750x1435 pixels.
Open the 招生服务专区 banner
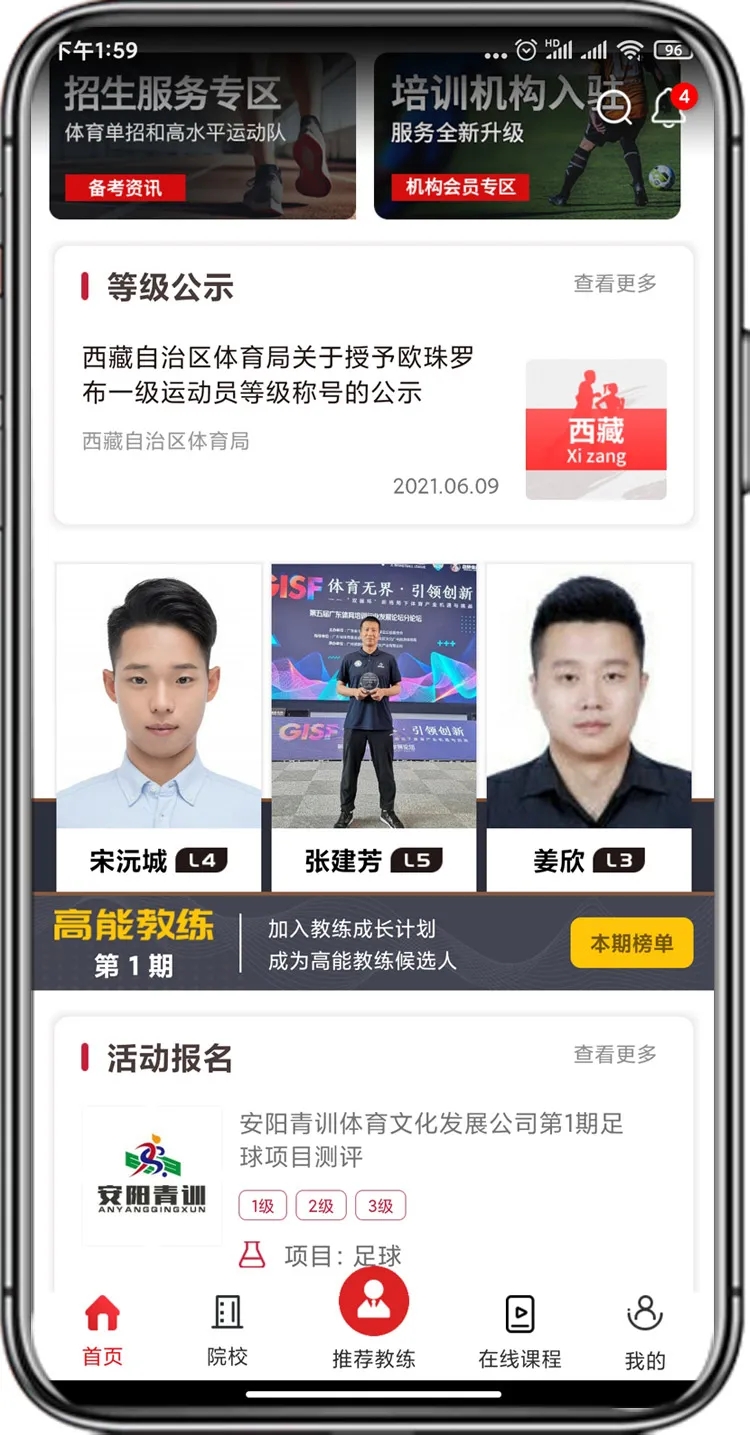click(203, 136)
